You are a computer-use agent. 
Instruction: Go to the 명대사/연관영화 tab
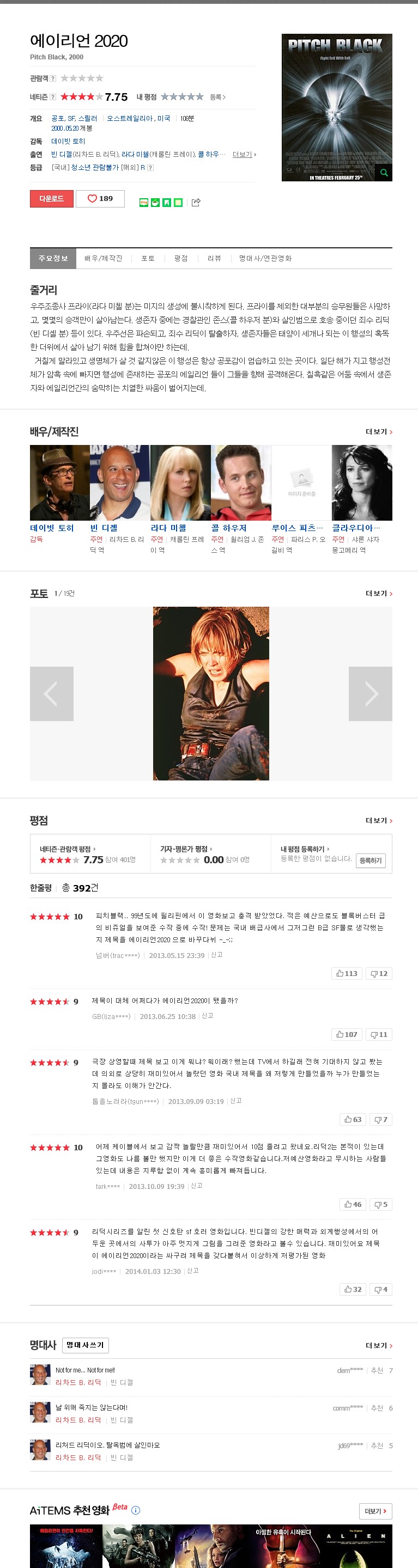click(265, 259)
